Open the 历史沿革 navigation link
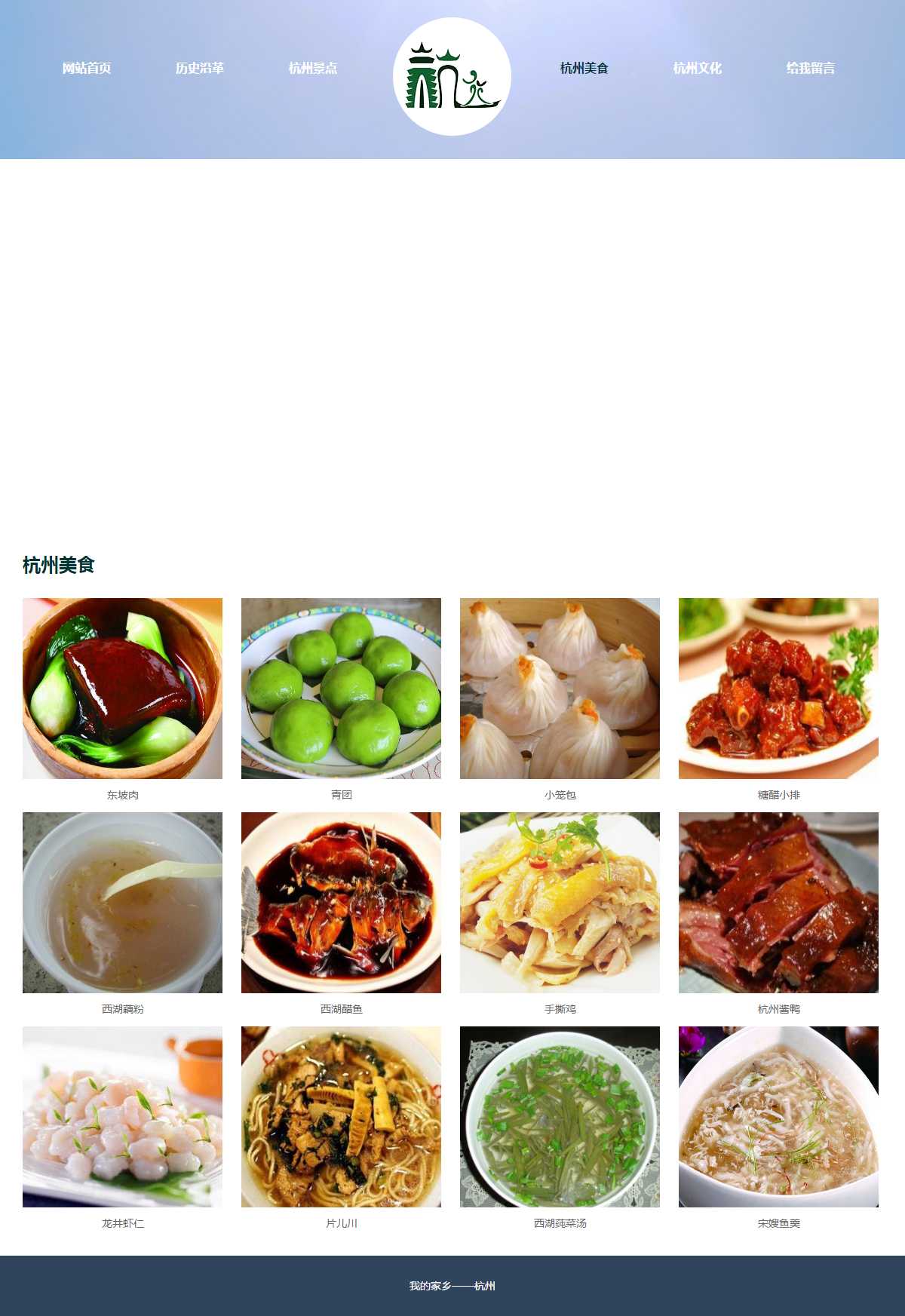The height and width of the screenshot is (1316, 905). pos(200,68)
